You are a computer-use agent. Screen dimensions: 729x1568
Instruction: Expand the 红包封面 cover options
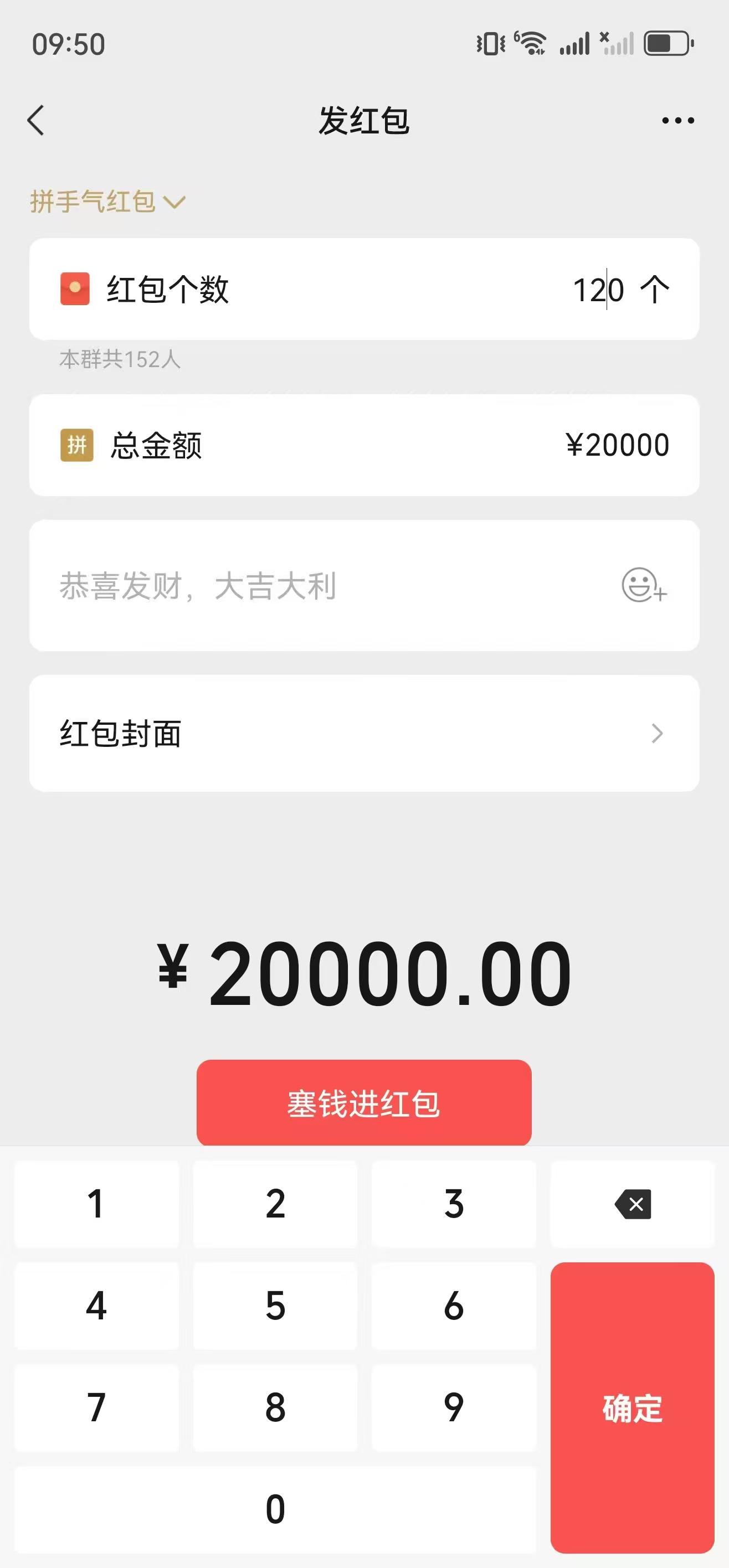[364, 734]
